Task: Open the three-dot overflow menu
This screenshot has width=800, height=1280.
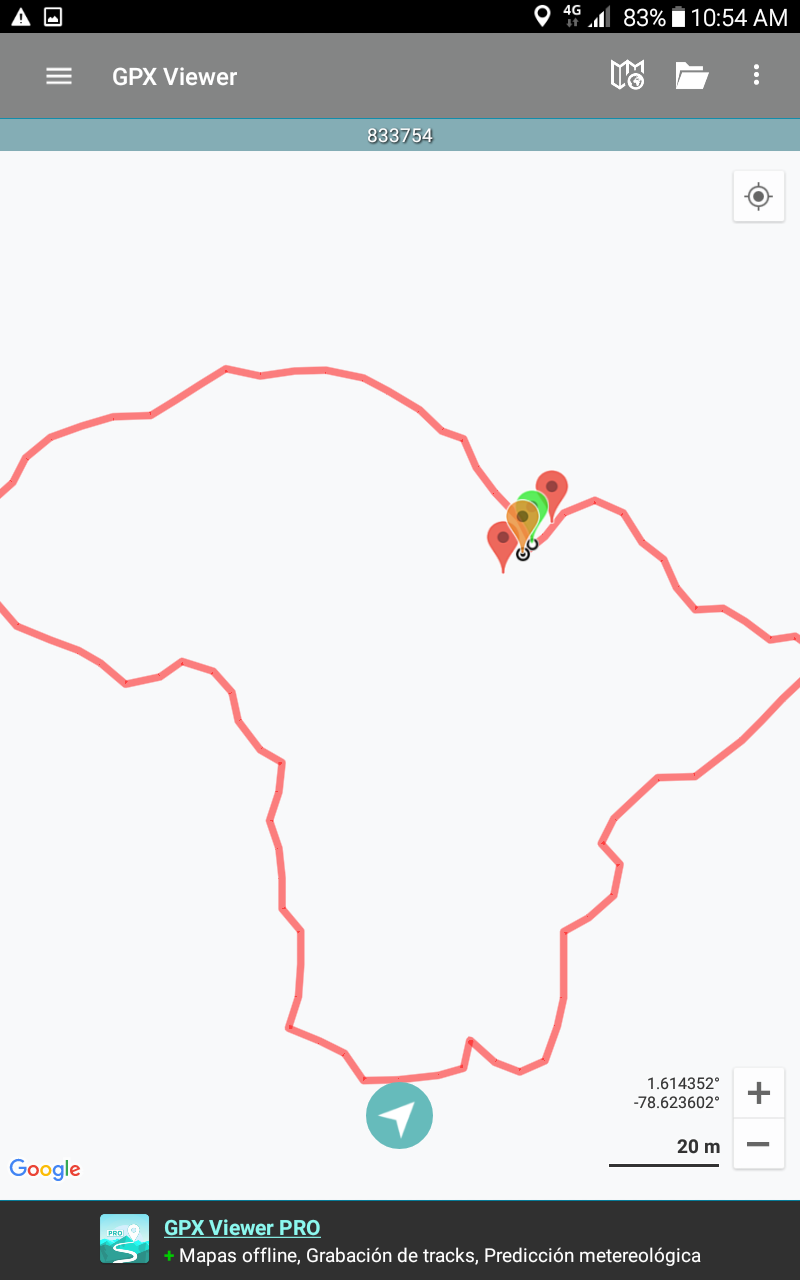Action: (756, 76)
